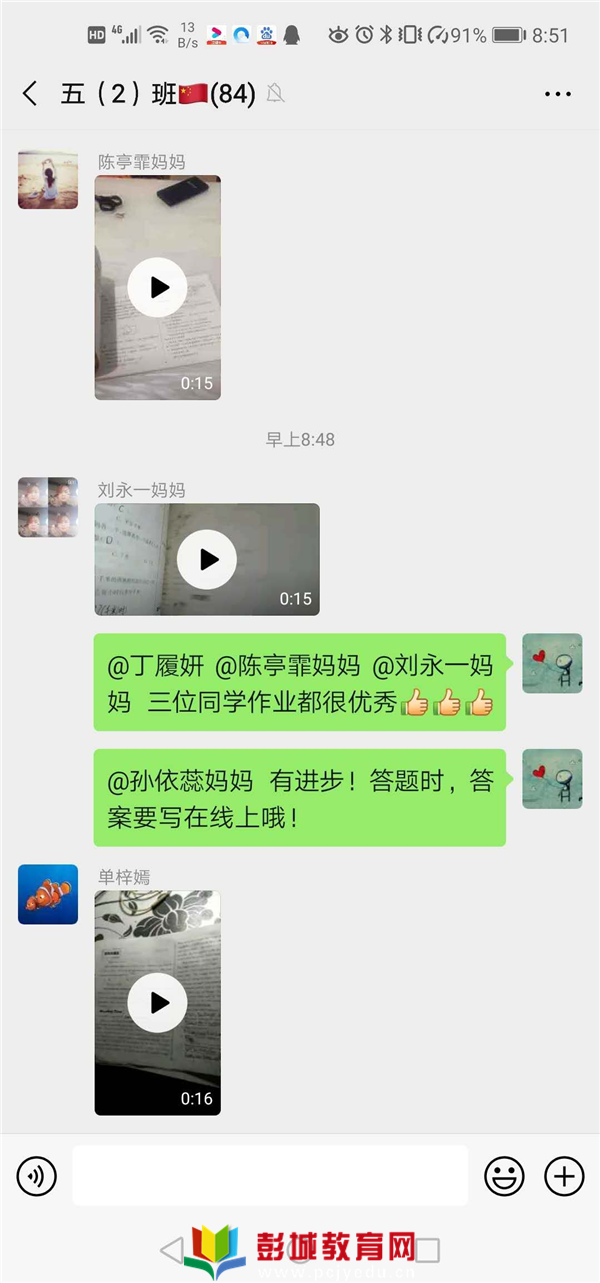Open the plus attachment menu
Screen dimensions: 600x1283
tap(564, 1176)
